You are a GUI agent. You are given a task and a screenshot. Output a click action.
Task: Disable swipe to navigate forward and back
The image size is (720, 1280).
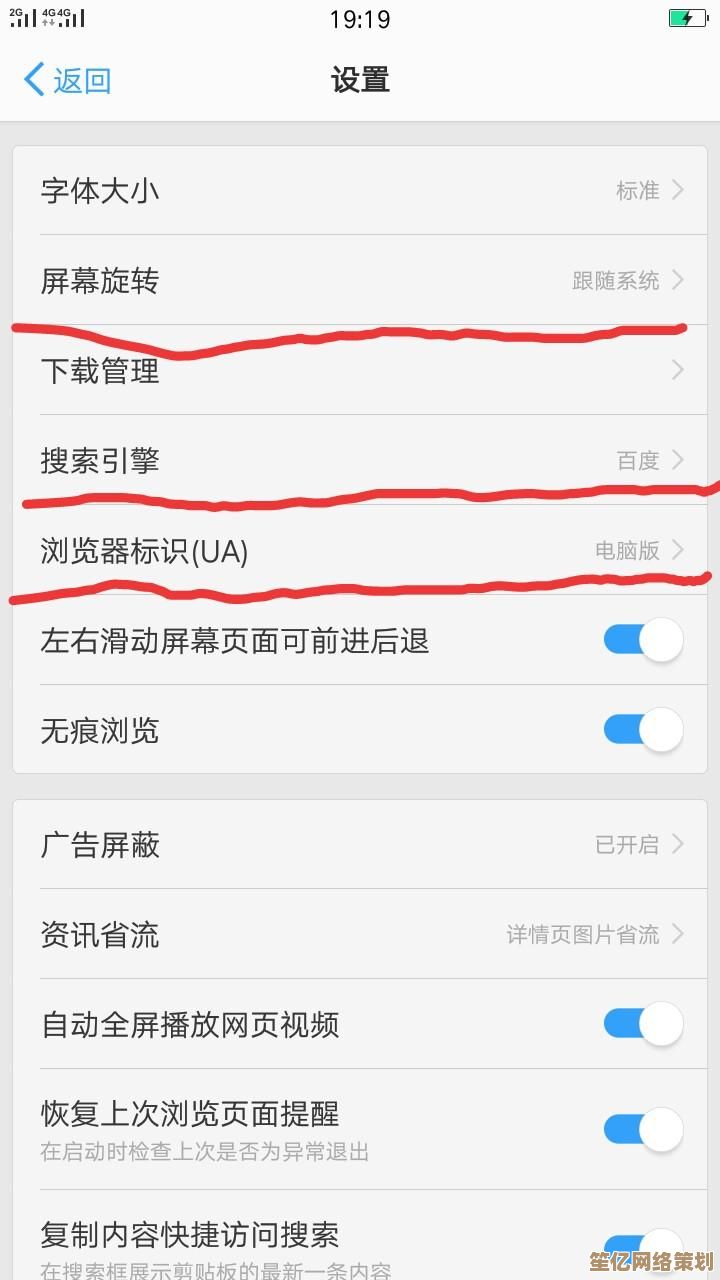click(x=641, y=640)
